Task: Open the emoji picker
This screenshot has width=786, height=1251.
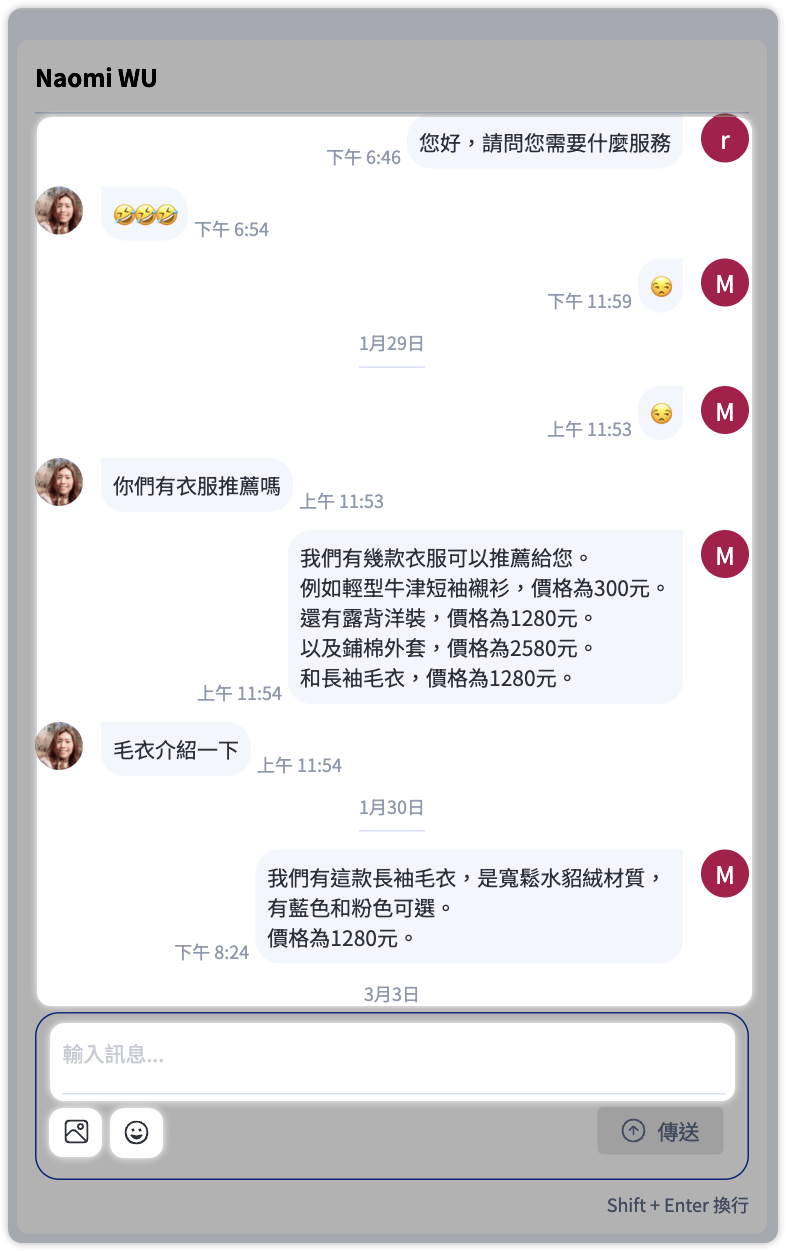Action: (x=136, y=1132)
